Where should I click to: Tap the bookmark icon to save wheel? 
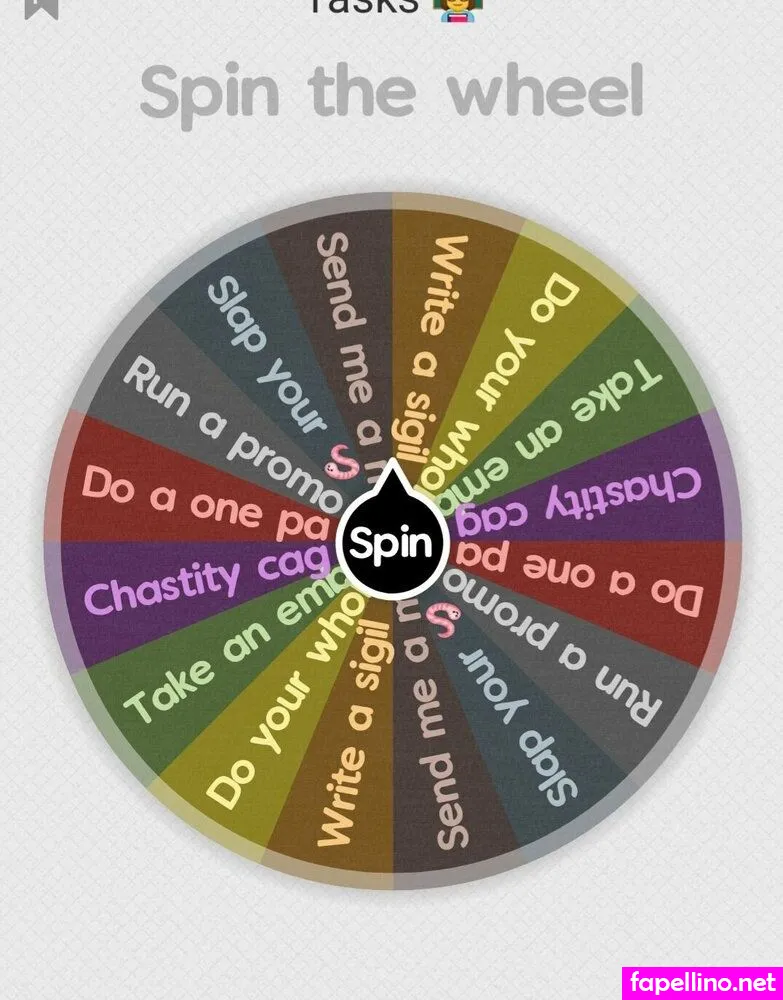(45, 6)
